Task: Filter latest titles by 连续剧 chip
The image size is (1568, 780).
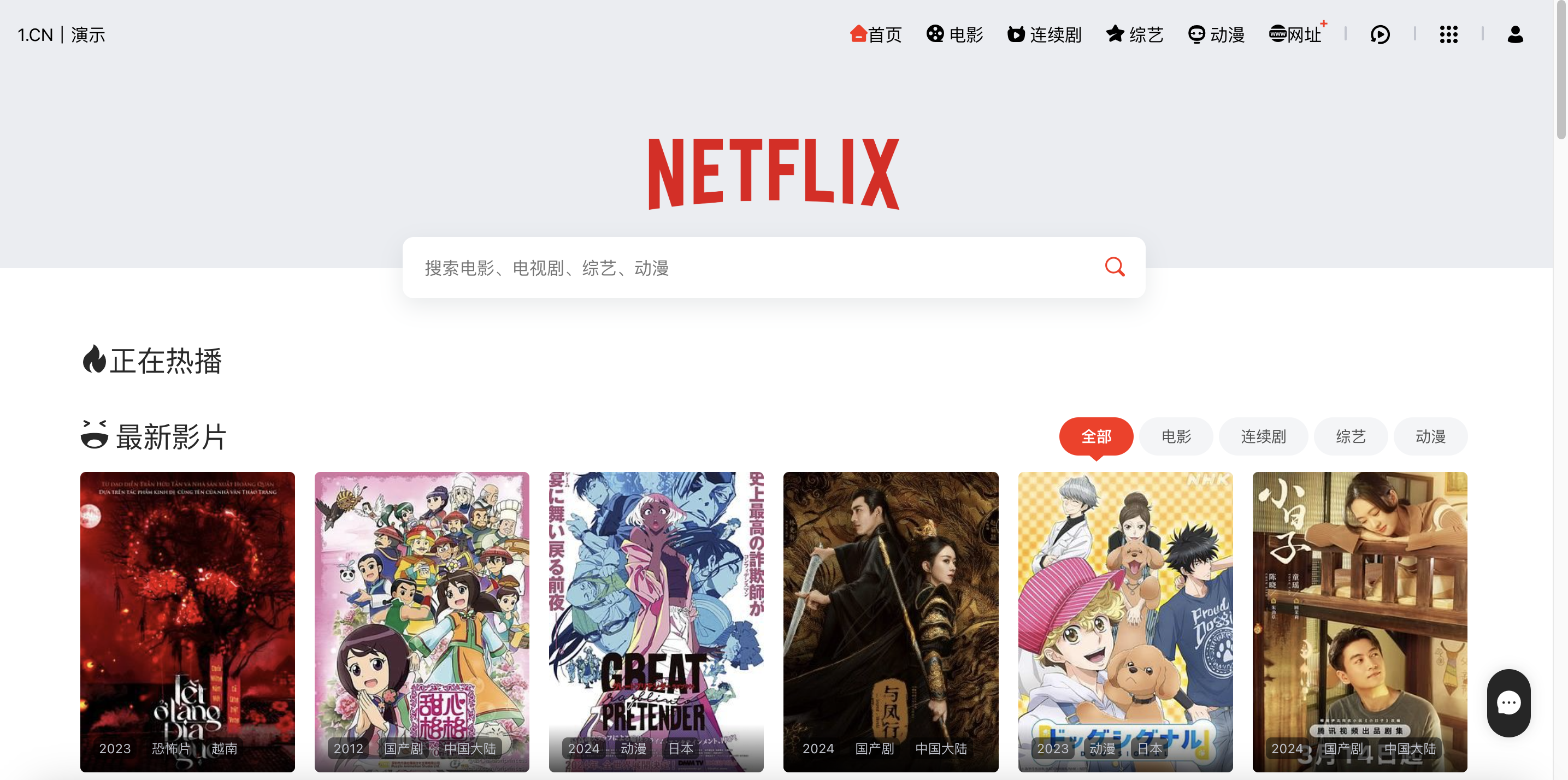Action: pos(1263,436)
